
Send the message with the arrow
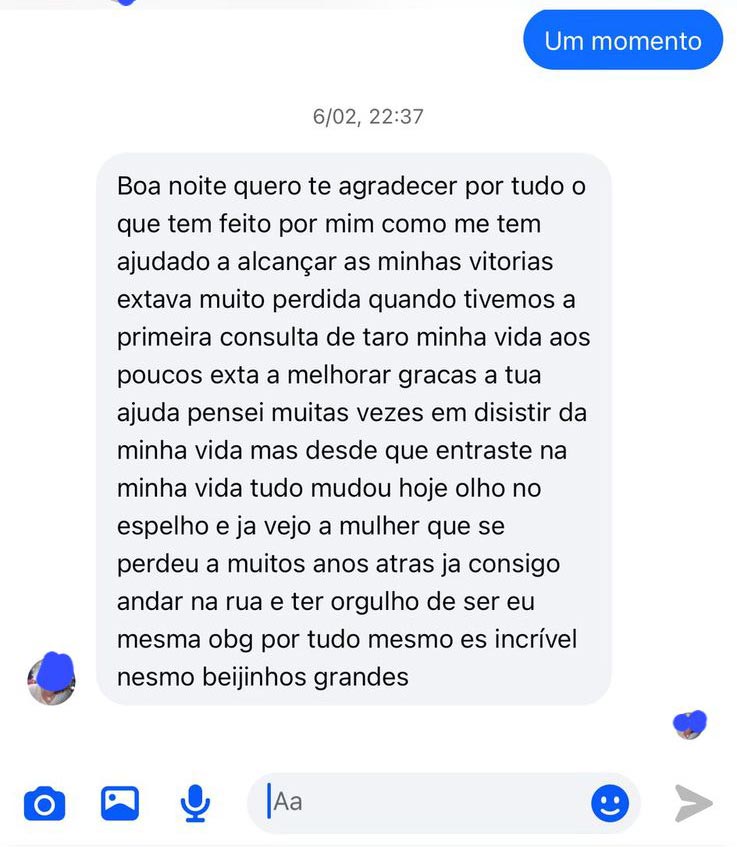pyautogui.click(x=693, y=802)
